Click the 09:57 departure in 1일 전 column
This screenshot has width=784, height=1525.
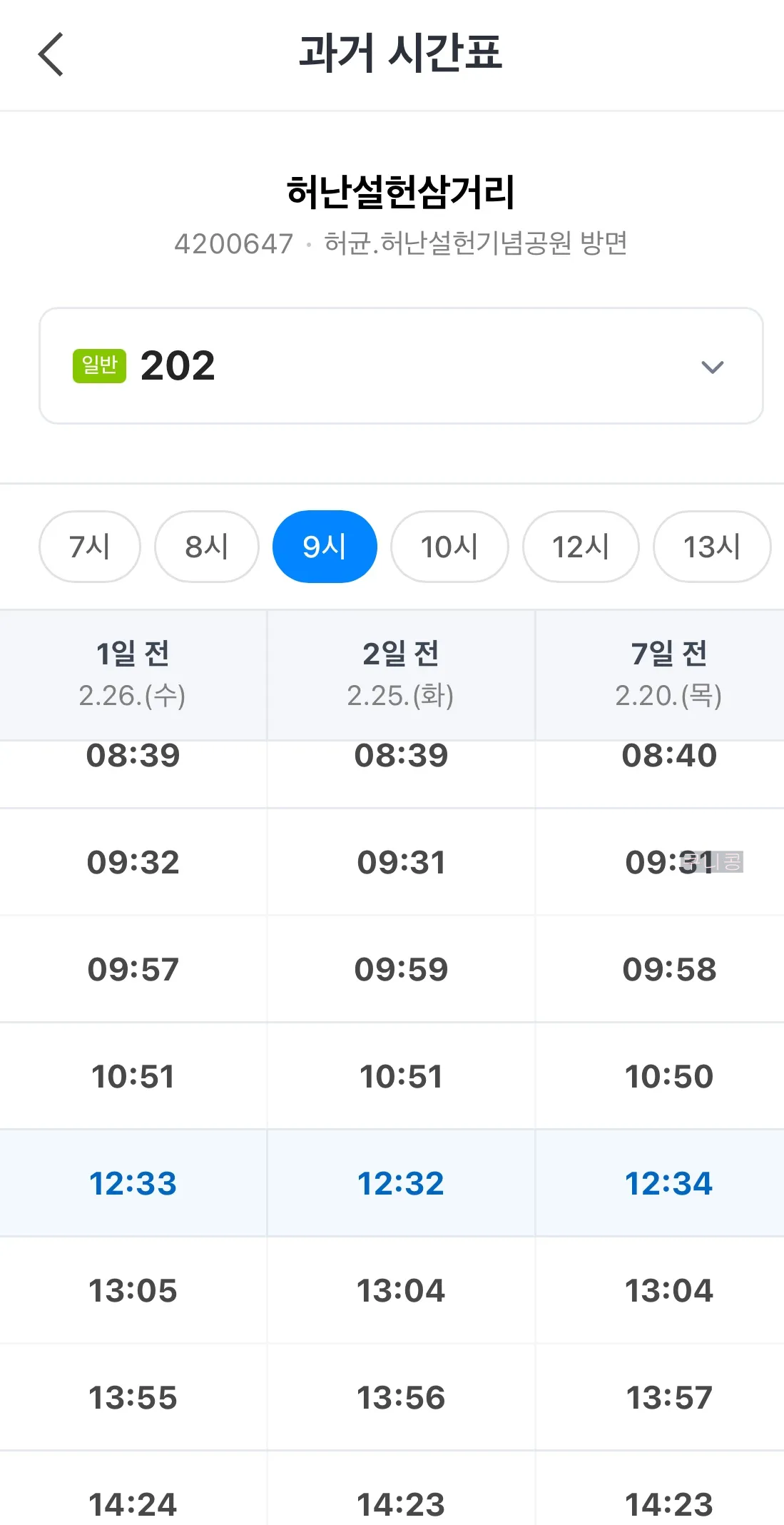(133, 968)
